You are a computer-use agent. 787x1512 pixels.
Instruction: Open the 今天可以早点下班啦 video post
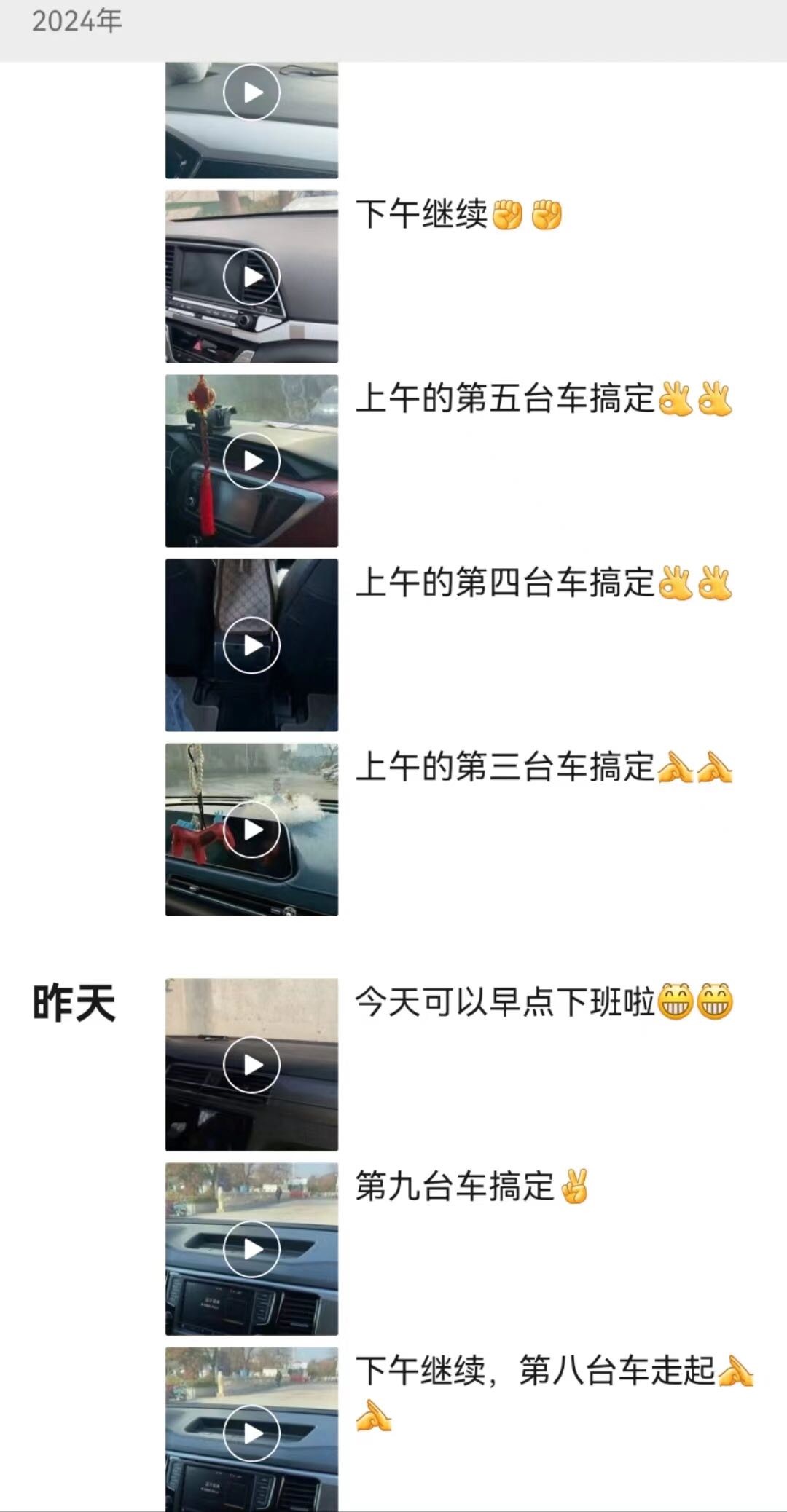251,1065
